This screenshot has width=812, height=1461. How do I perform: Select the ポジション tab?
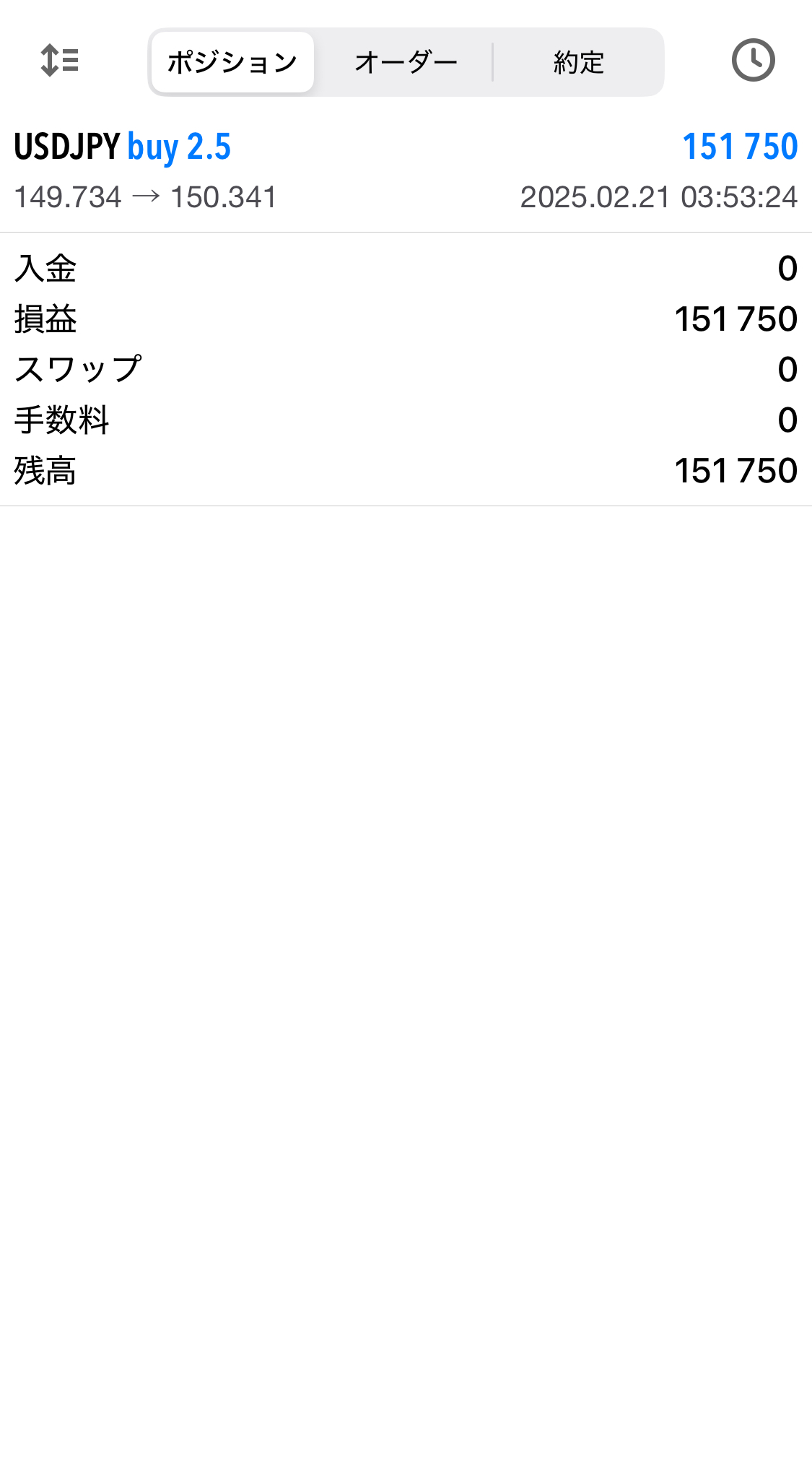click(x=232, y=62)
